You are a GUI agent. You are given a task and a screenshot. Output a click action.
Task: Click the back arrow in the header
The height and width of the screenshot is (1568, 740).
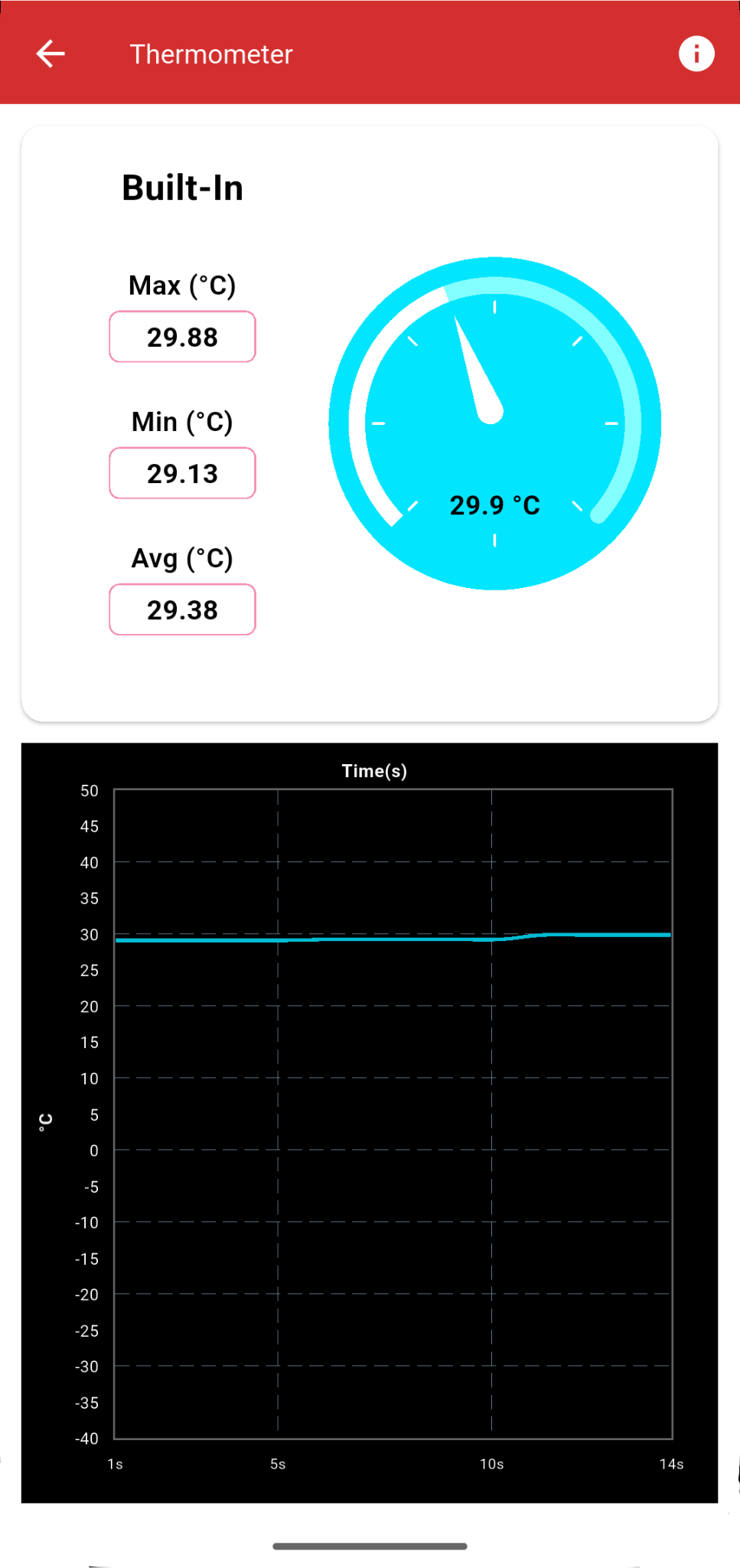[x=49, y=53]
